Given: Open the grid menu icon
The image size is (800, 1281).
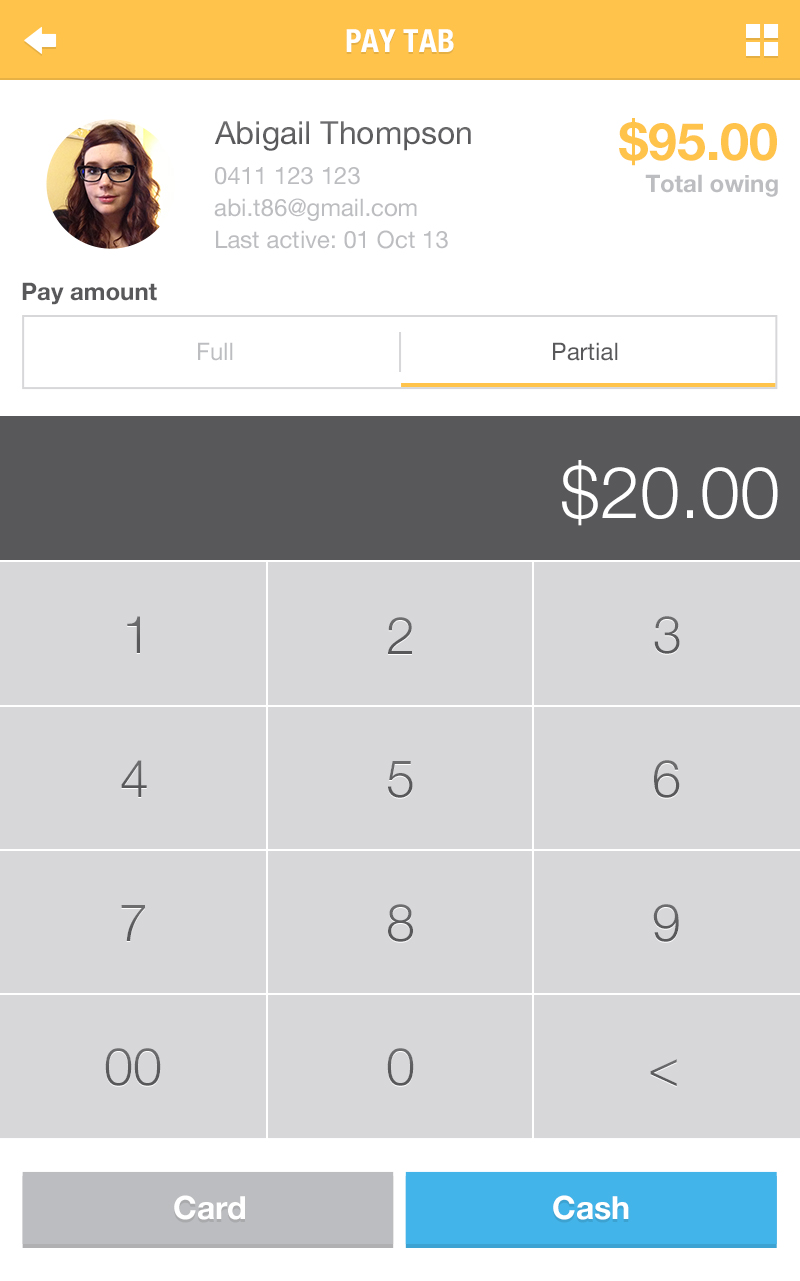Looking at the screenshot, I should coord(762,41).
